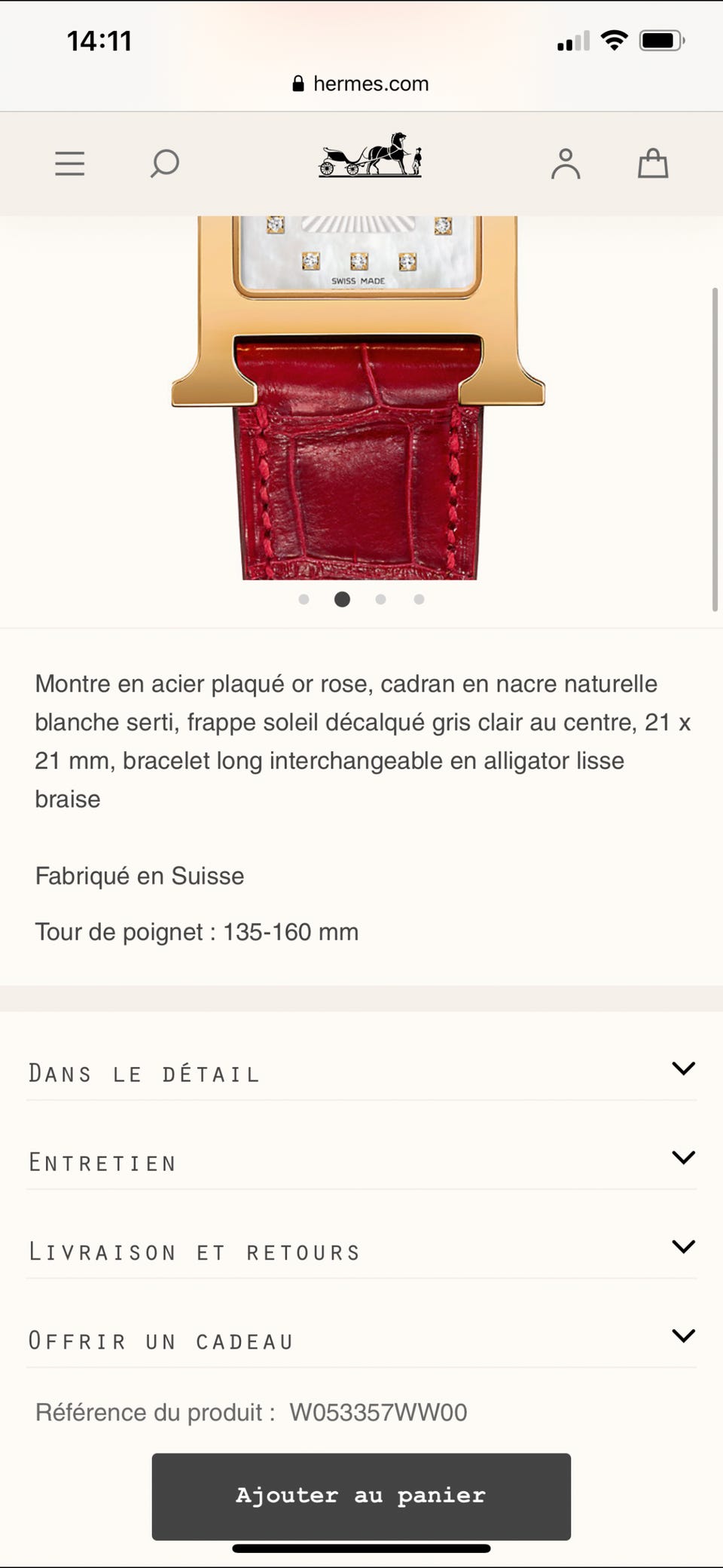Click Ajouter au panier
The image size is (723, 1568).
coord(360,1496)
